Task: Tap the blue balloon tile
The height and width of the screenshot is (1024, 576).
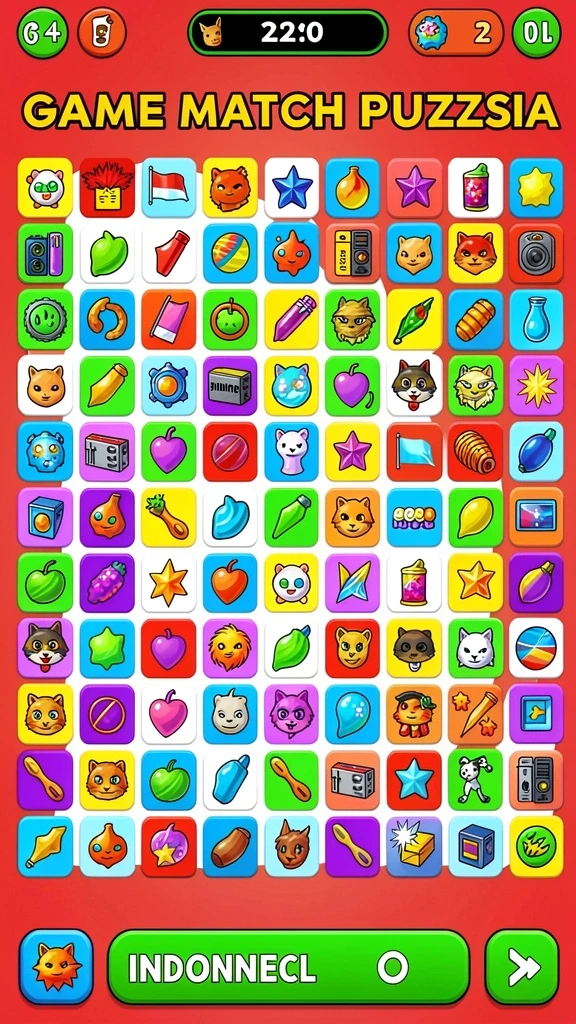Action: 353,714
